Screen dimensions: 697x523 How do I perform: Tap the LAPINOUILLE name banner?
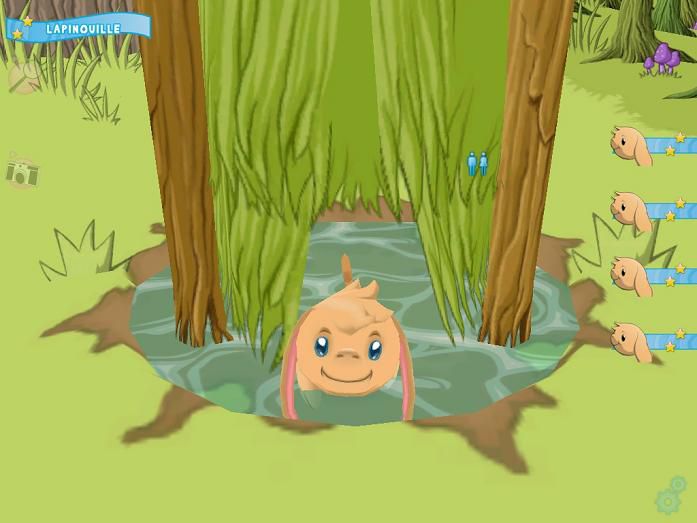82,28
